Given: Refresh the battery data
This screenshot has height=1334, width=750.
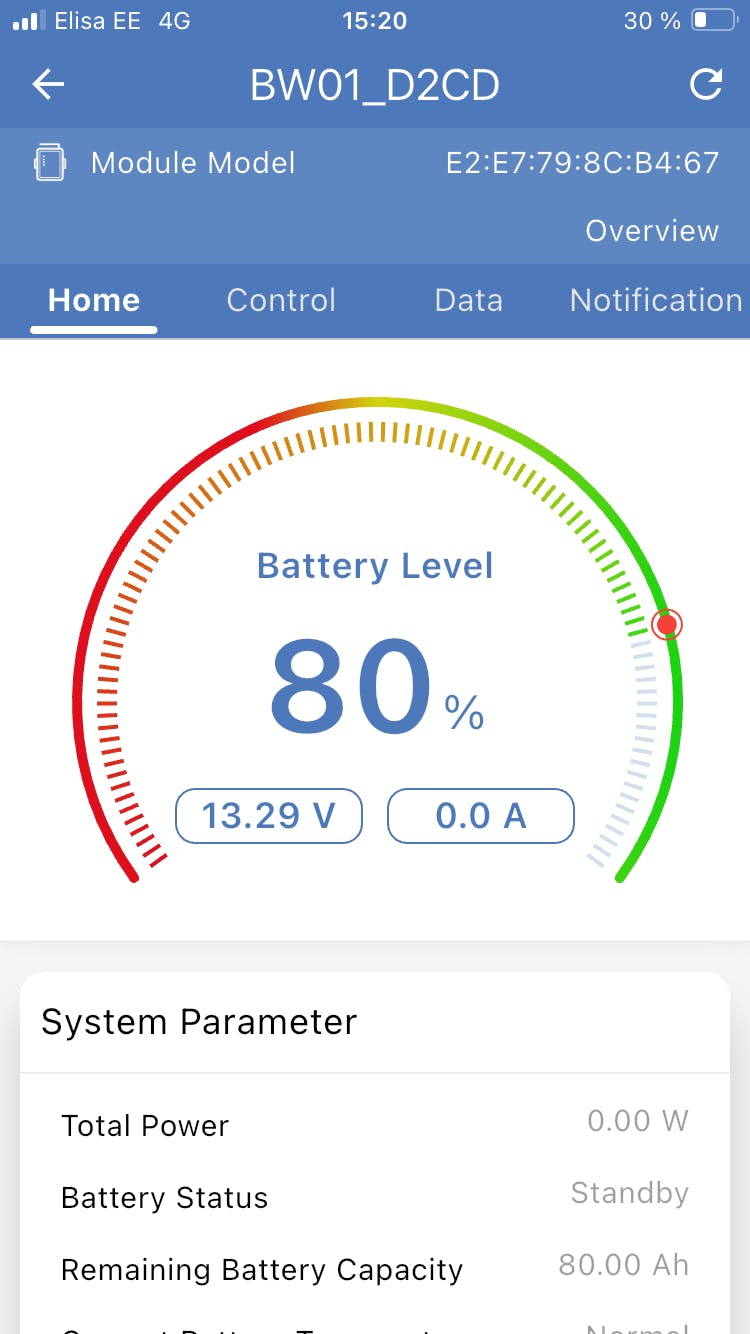Looking at the screenshot, I should coord(706,85).
